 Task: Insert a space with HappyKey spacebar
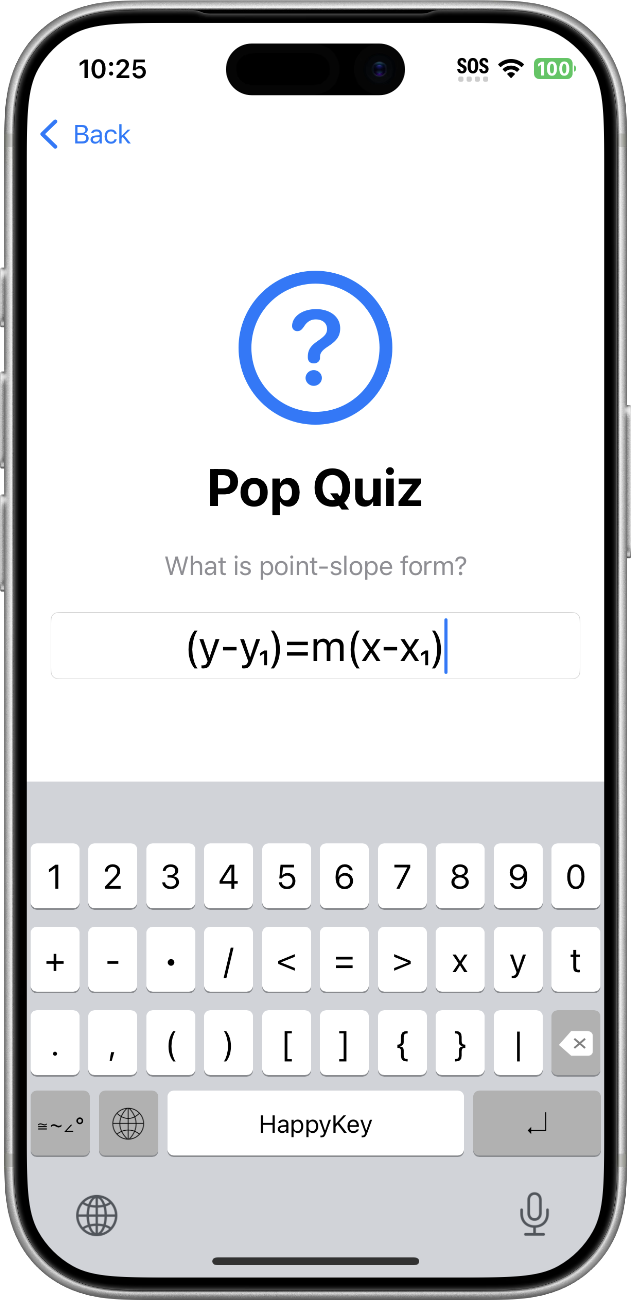[316, 1124]
